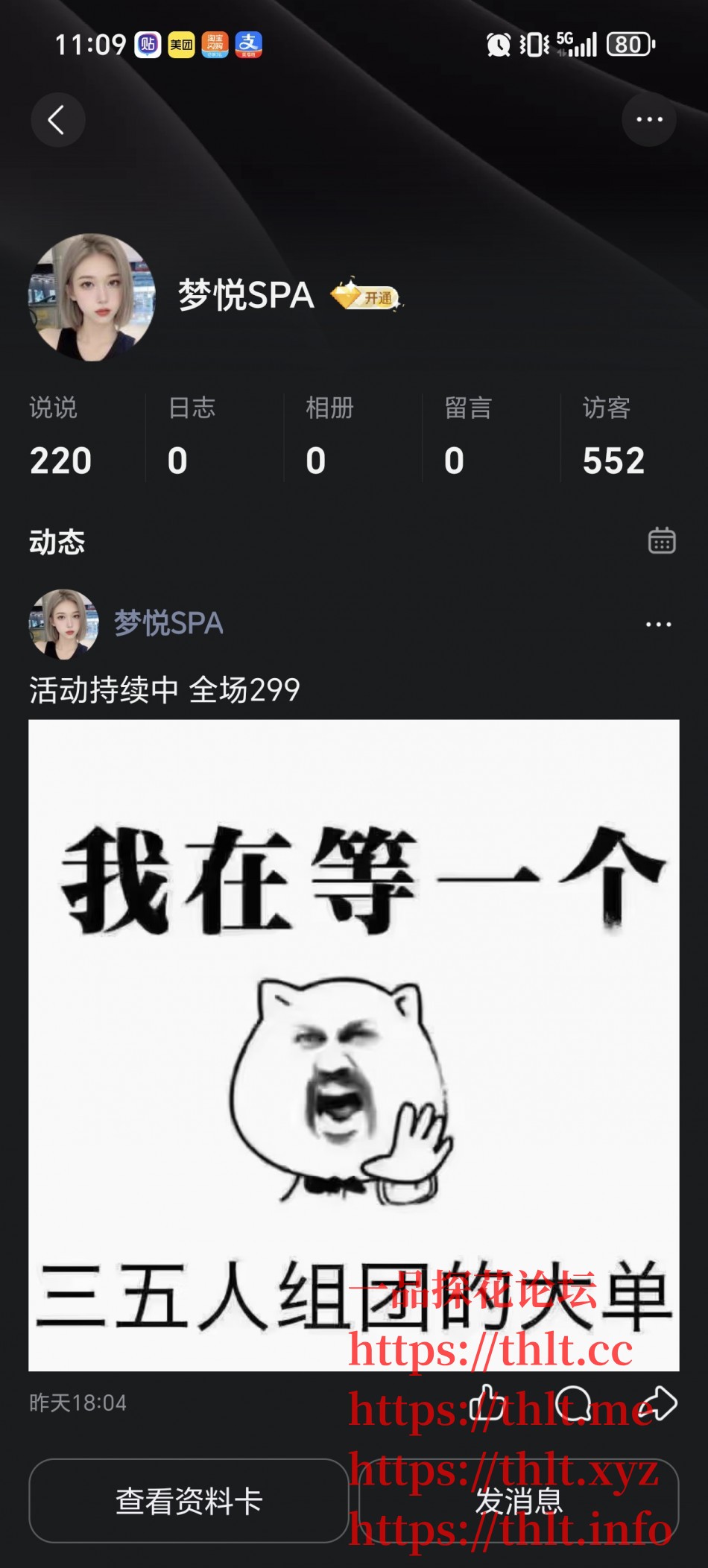708x1568 pixels.
Task: Open the 日志 section
Action: coord(192,437)
